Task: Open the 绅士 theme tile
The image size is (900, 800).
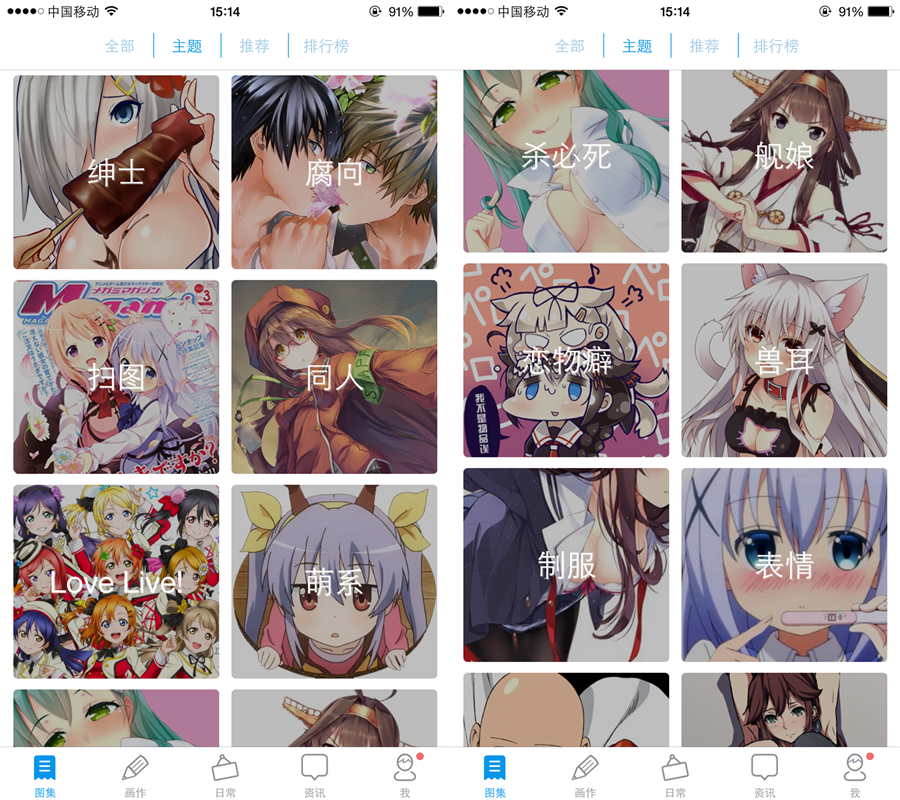Action: pos(116,172)
